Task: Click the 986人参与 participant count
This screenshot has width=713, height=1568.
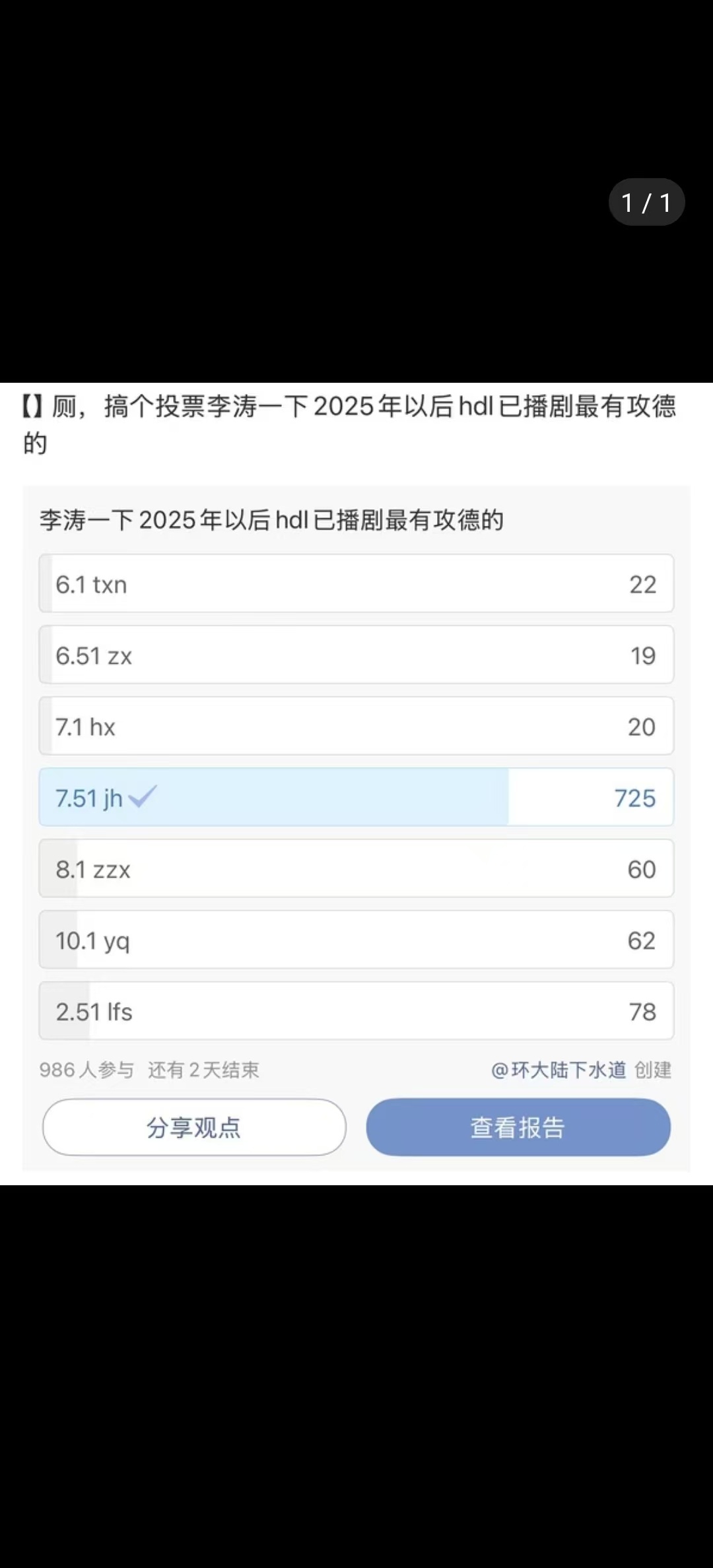Action: tap(87, 1069)
